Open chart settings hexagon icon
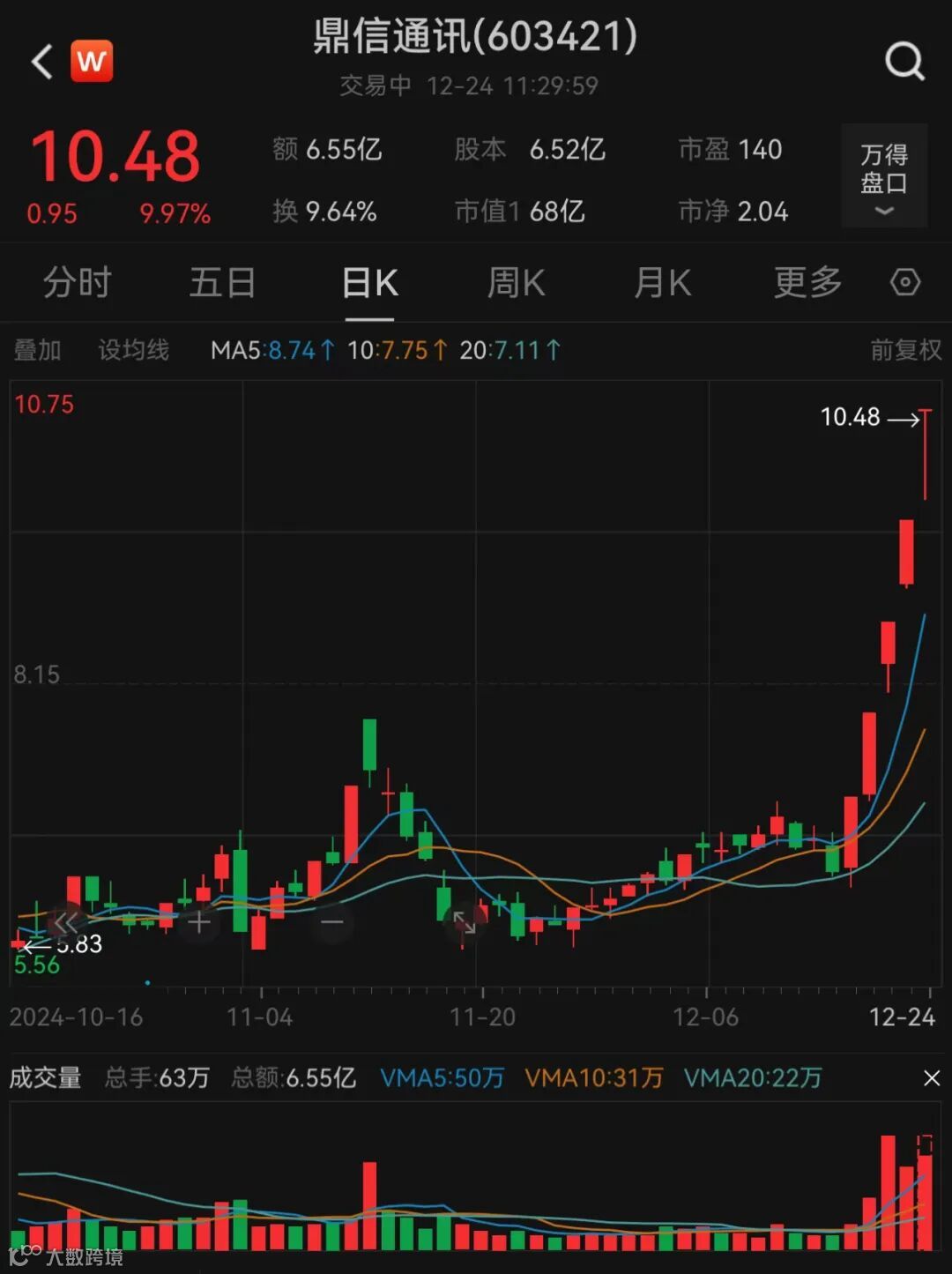 click(905, 283)
